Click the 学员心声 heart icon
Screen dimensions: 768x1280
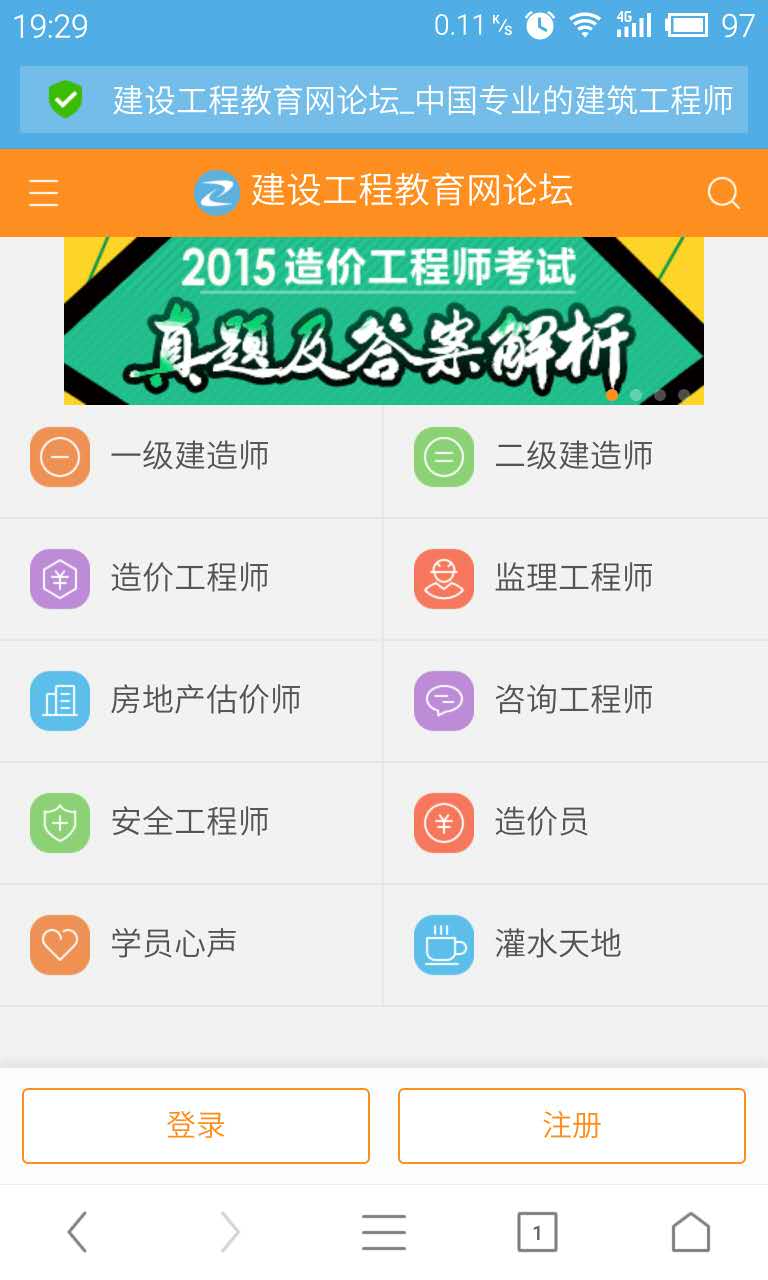pyautogui.click(x=60, y=944)
